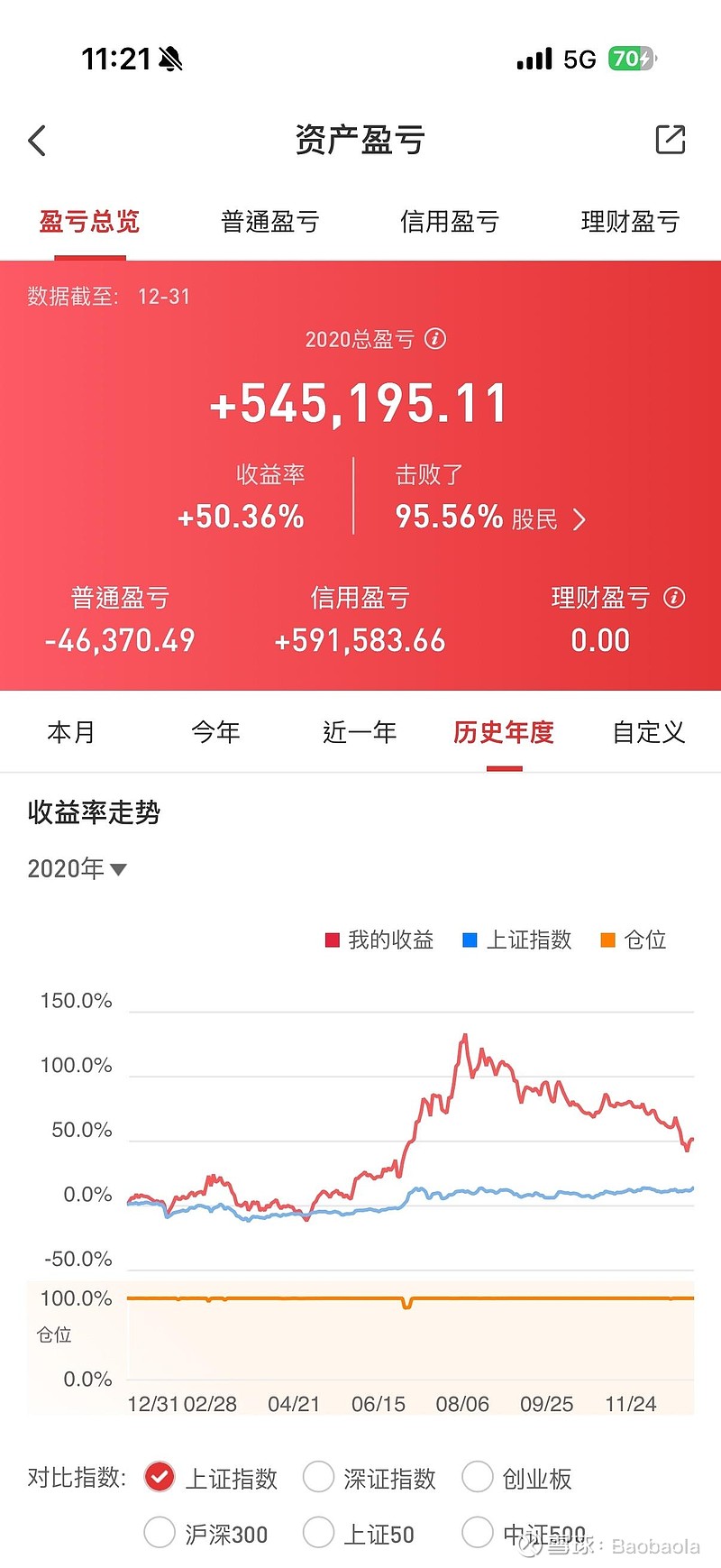View 近一年 time range
The width and height of the screenshot is (721, 1568).
pyautogui.click(x=360, y=732)
